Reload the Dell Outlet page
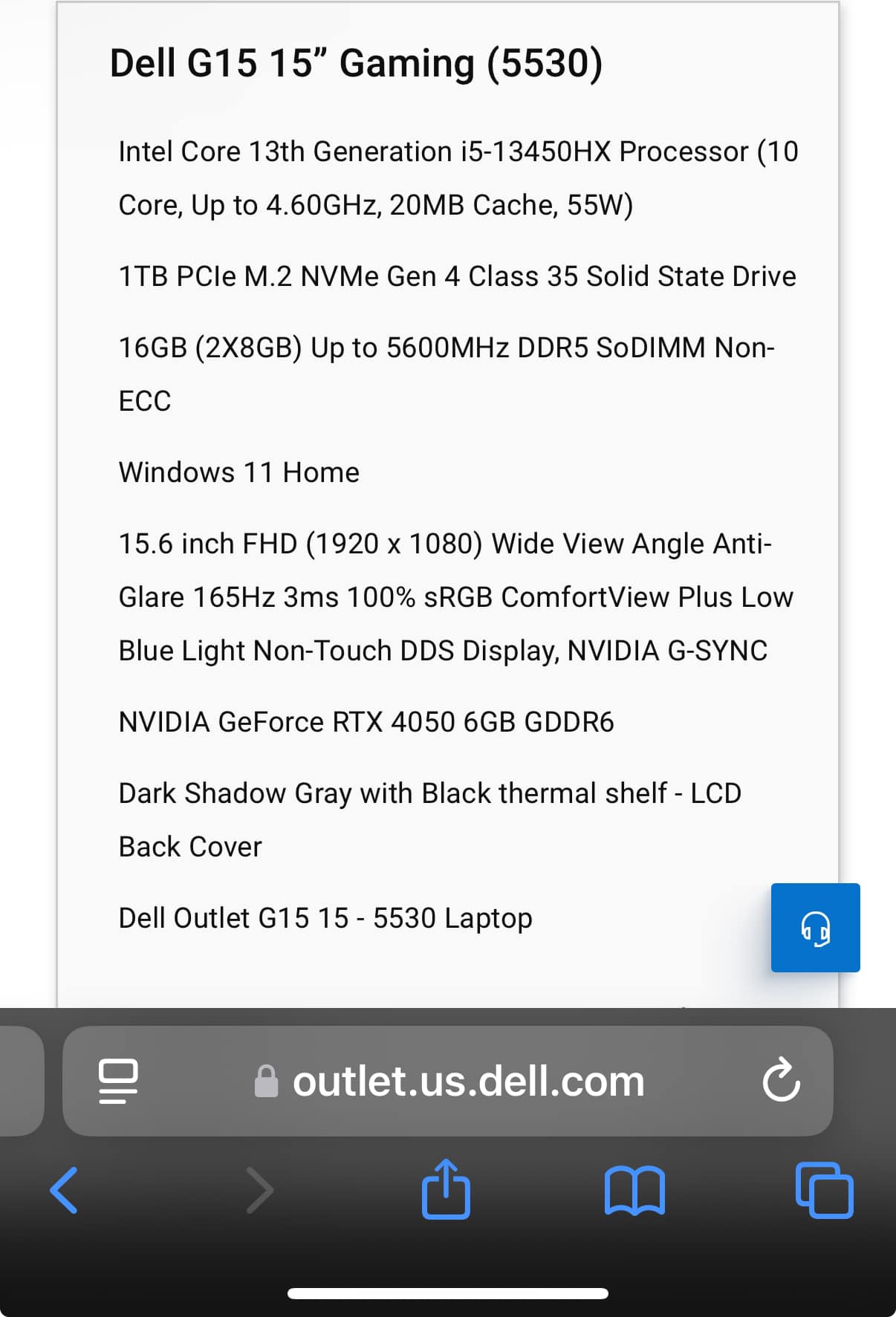The image size is (896, 1317). [x=781, y=1080]
